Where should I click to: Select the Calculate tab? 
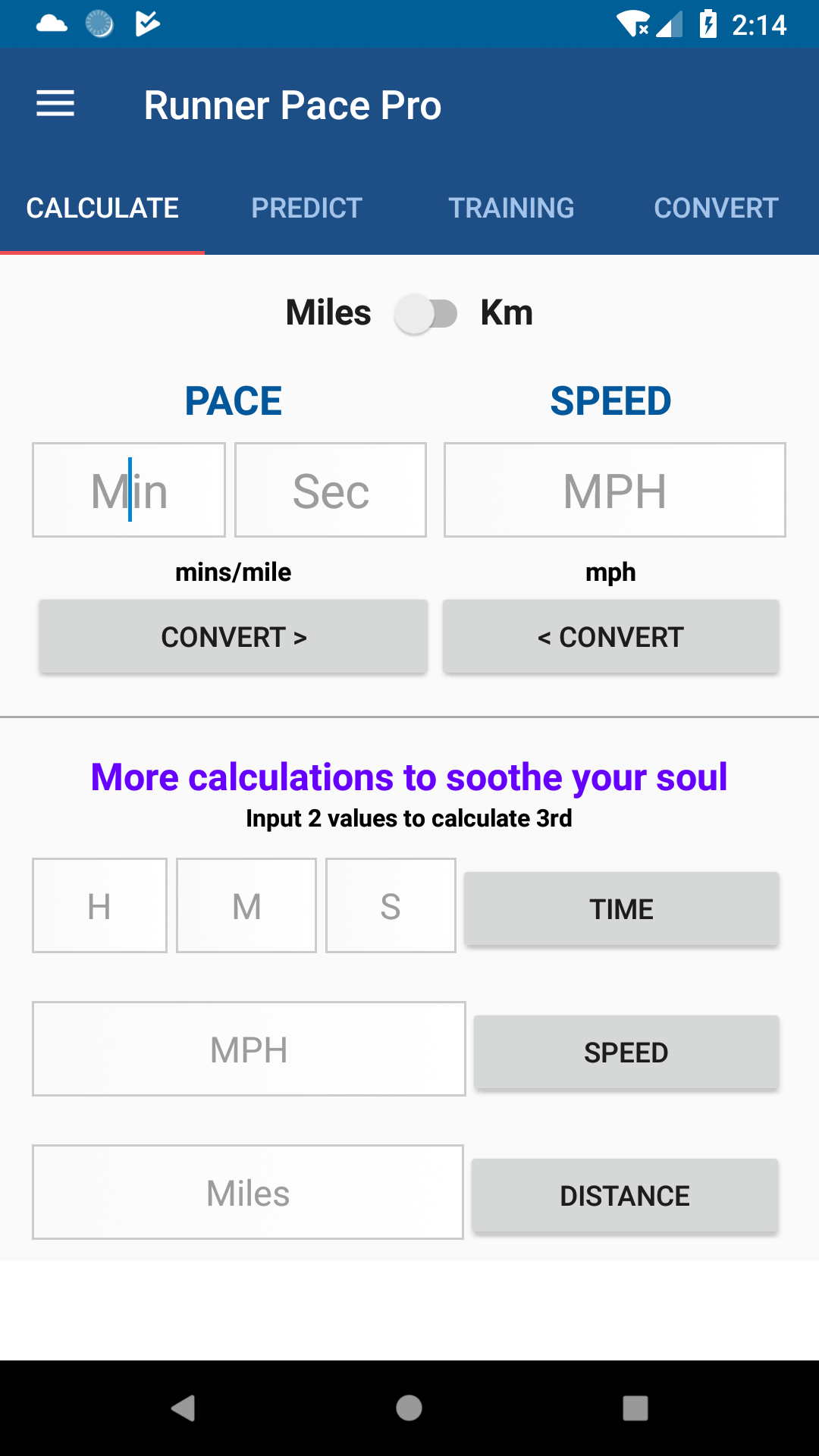tap(102, 208)
